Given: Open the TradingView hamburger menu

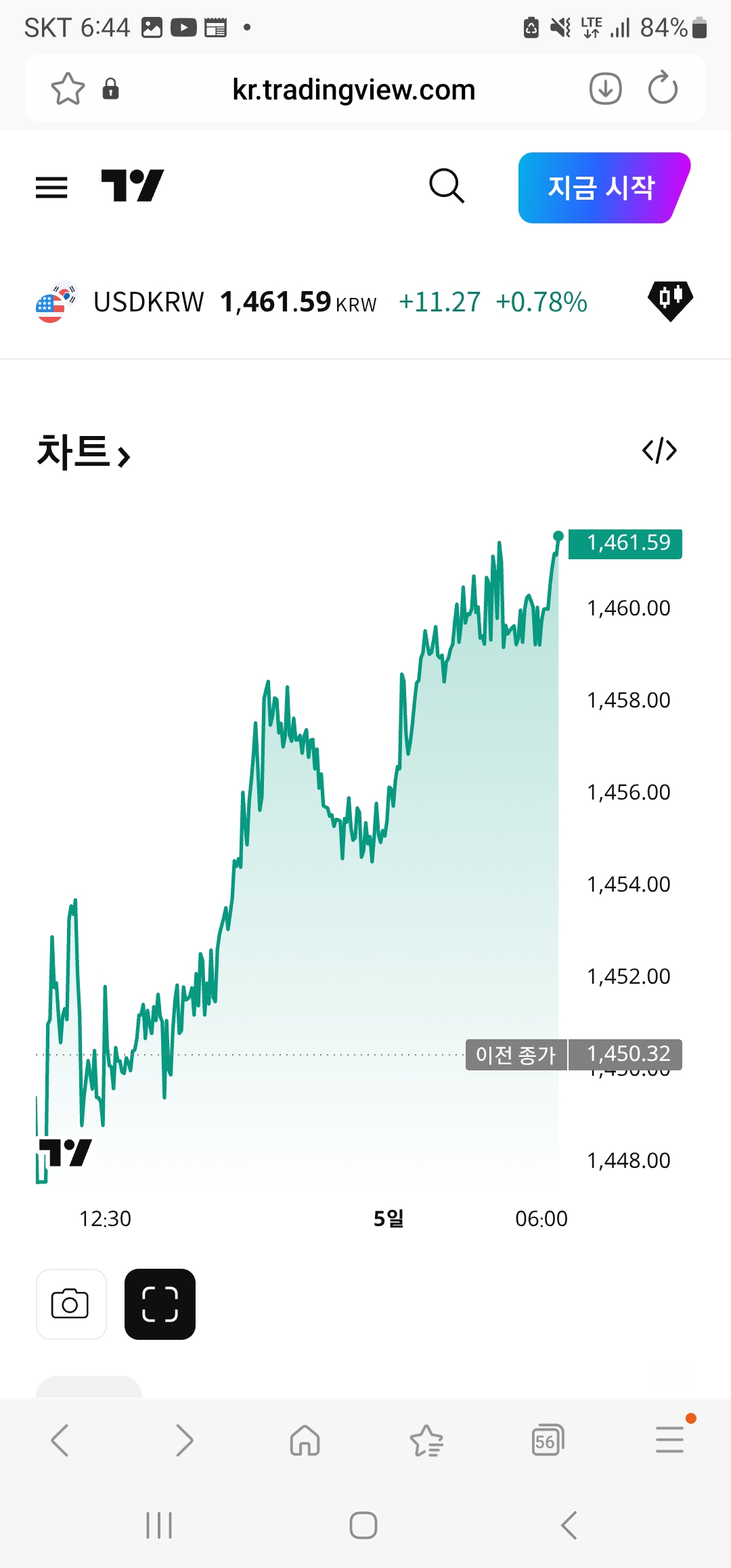Looking at the screenshot, I should click(51, 187).
